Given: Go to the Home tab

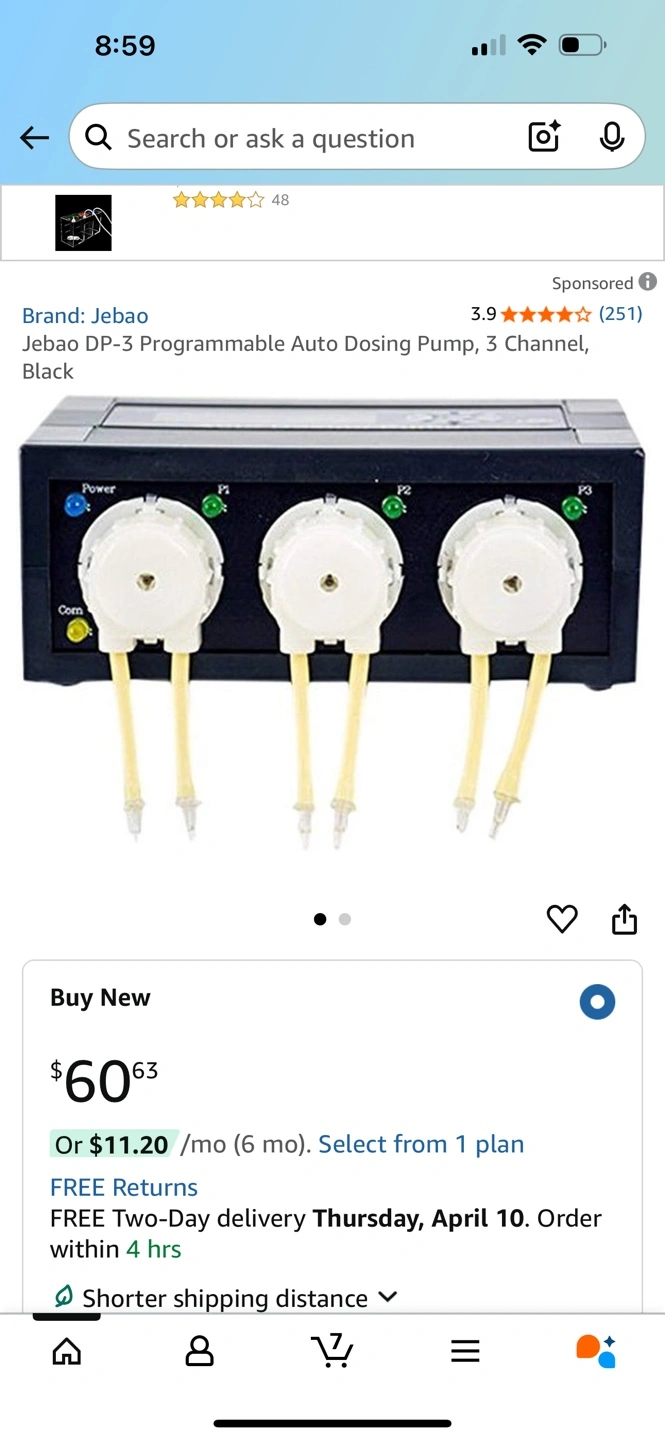Looking at the screenshot, I should (x=67, y=1351).
